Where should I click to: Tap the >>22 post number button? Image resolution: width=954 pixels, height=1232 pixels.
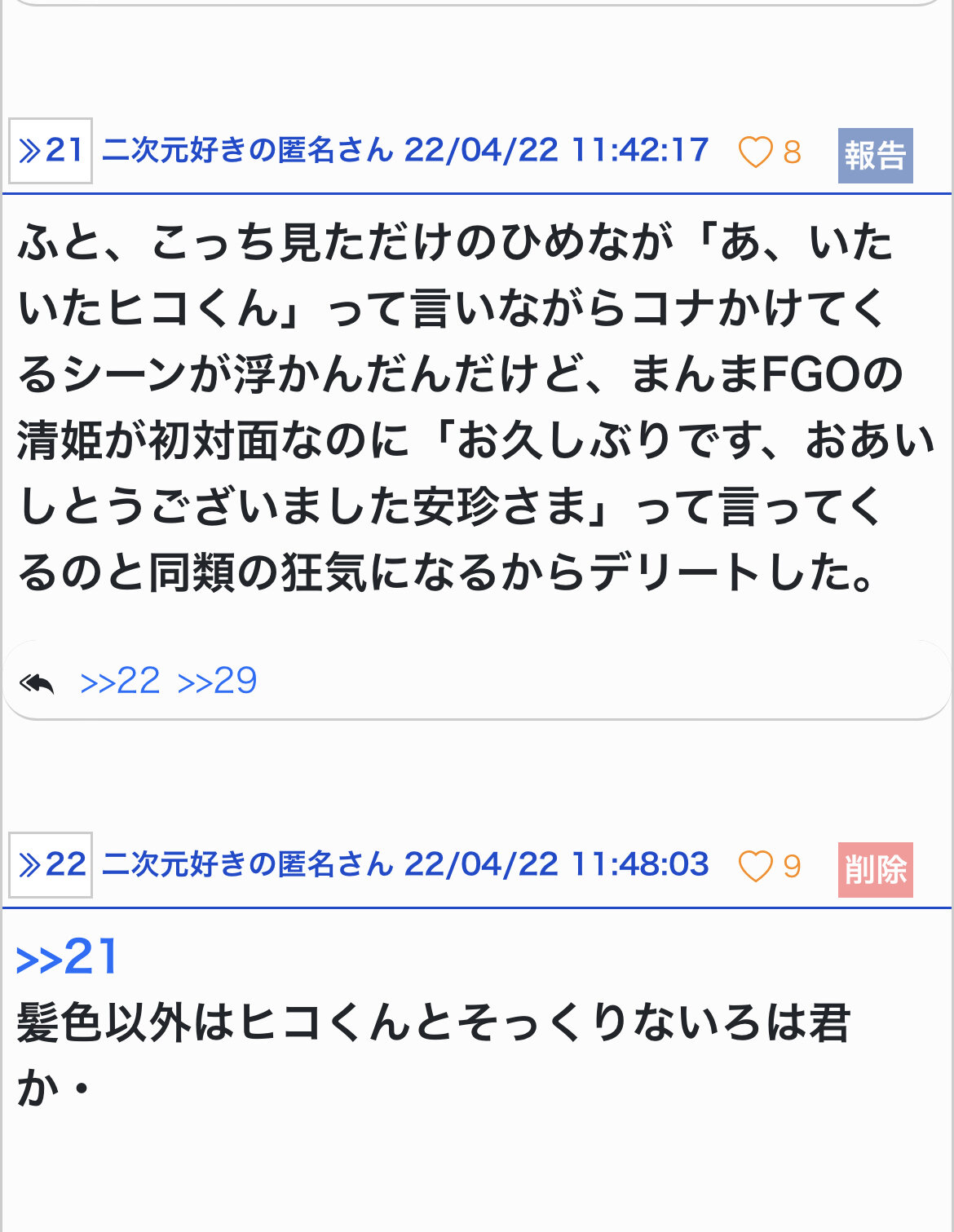click(x=51, y=865)
